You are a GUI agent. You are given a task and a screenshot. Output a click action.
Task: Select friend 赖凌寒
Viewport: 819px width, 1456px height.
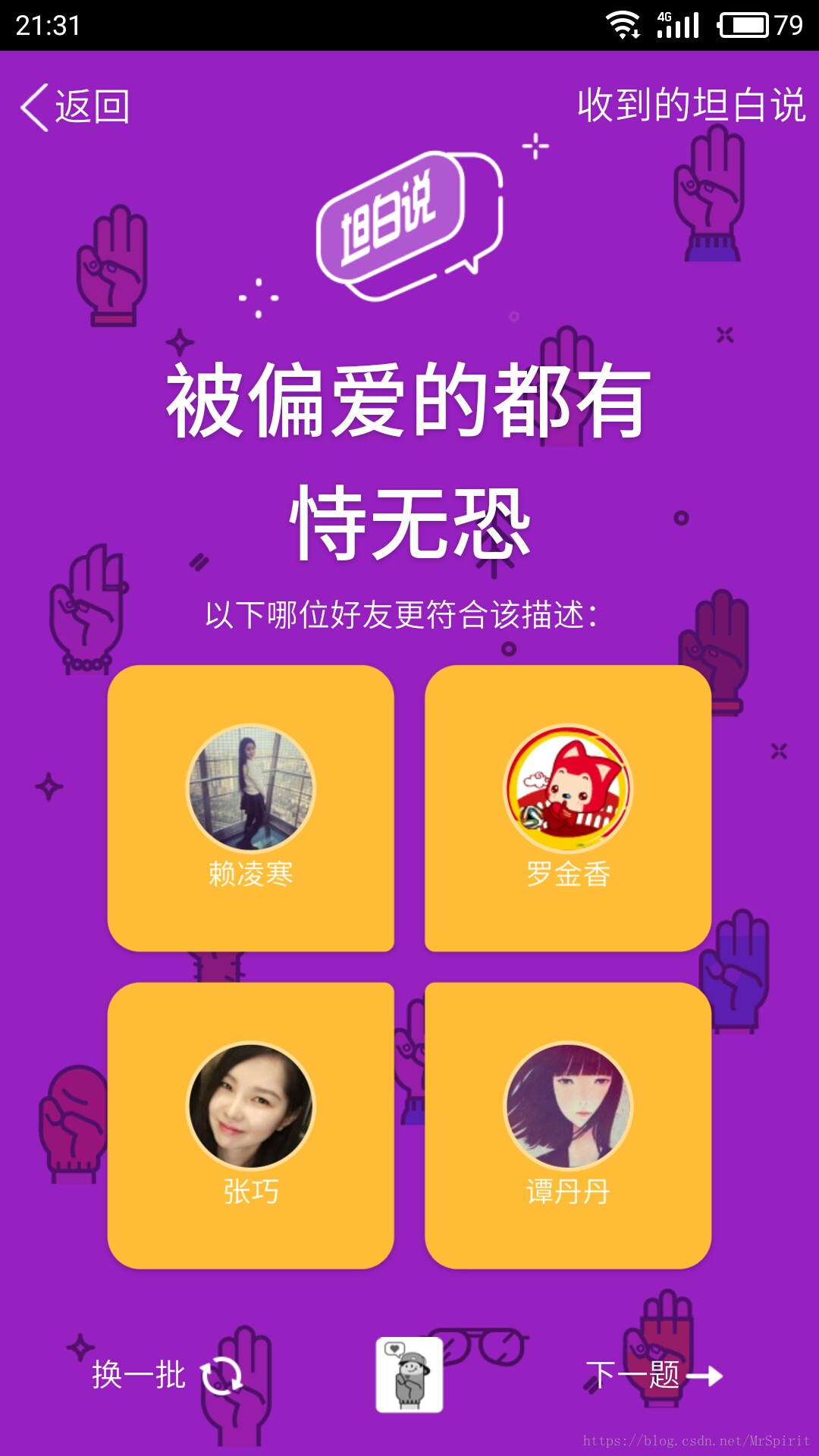[251, 808]
